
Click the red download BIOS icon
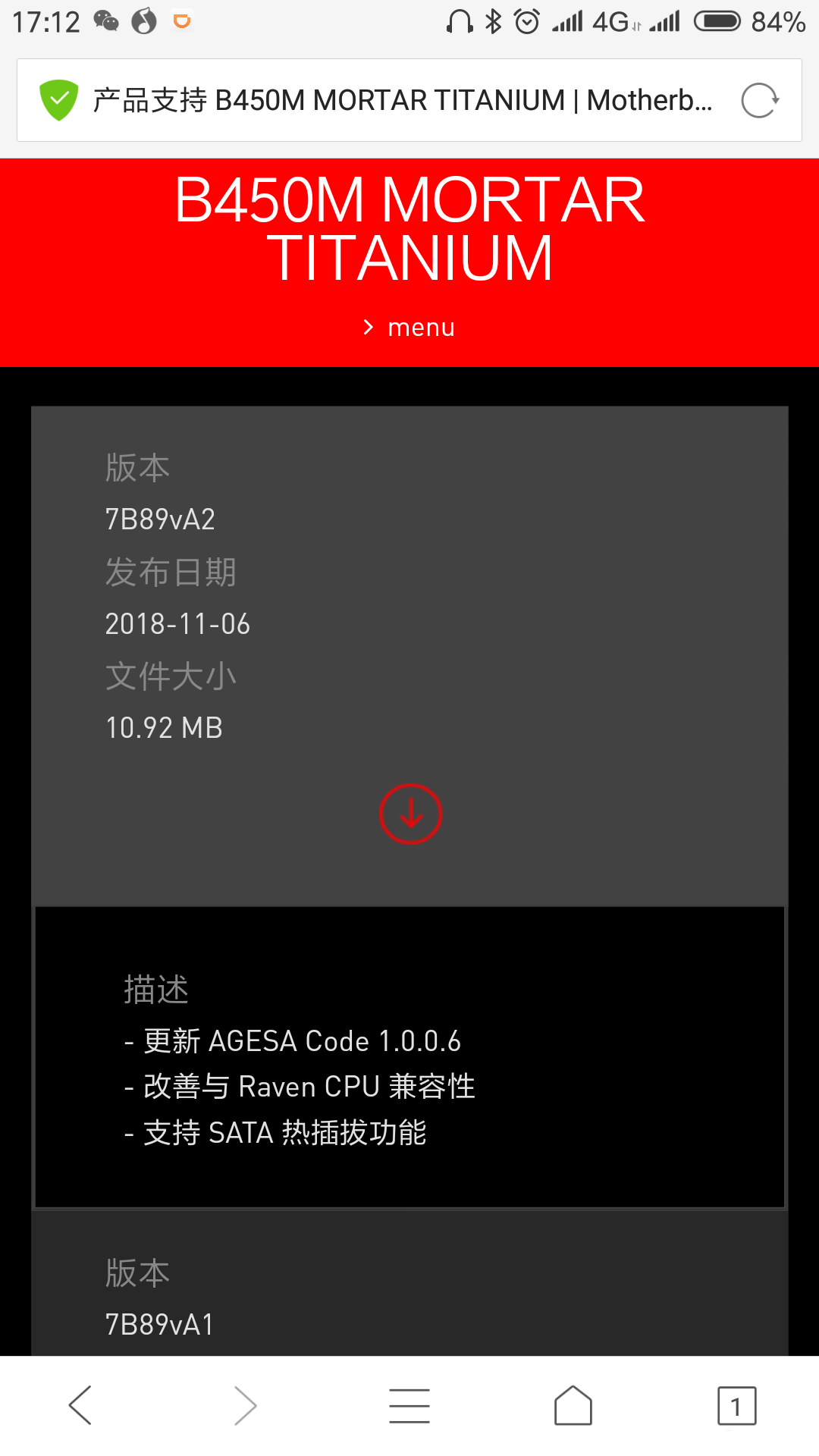point(409,813)
